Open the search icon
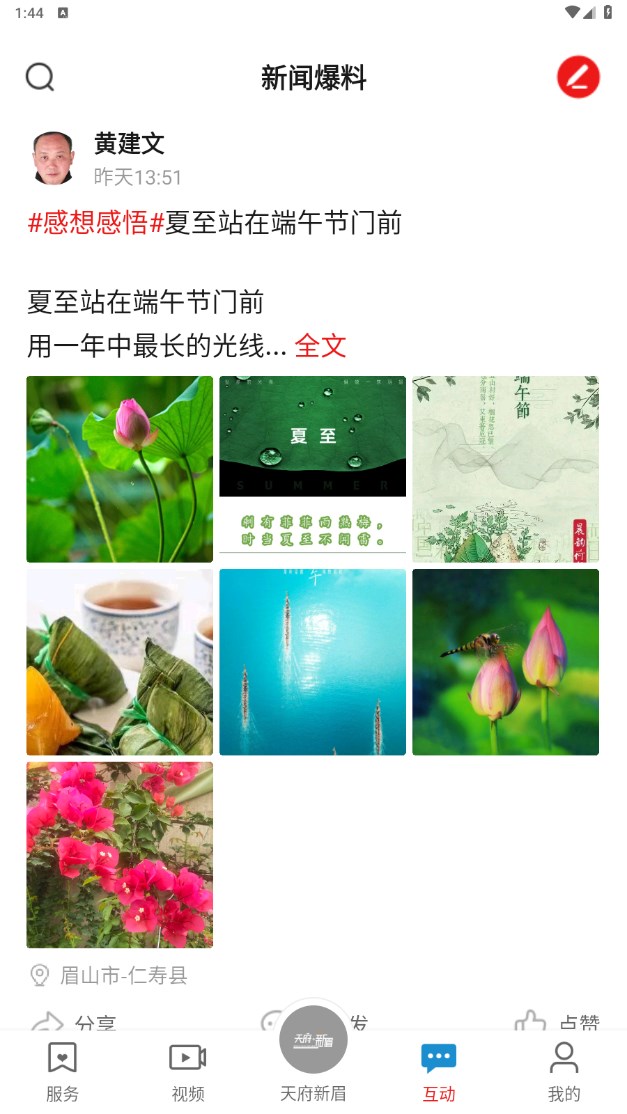The image size is (627, 1114). [40, 77]
